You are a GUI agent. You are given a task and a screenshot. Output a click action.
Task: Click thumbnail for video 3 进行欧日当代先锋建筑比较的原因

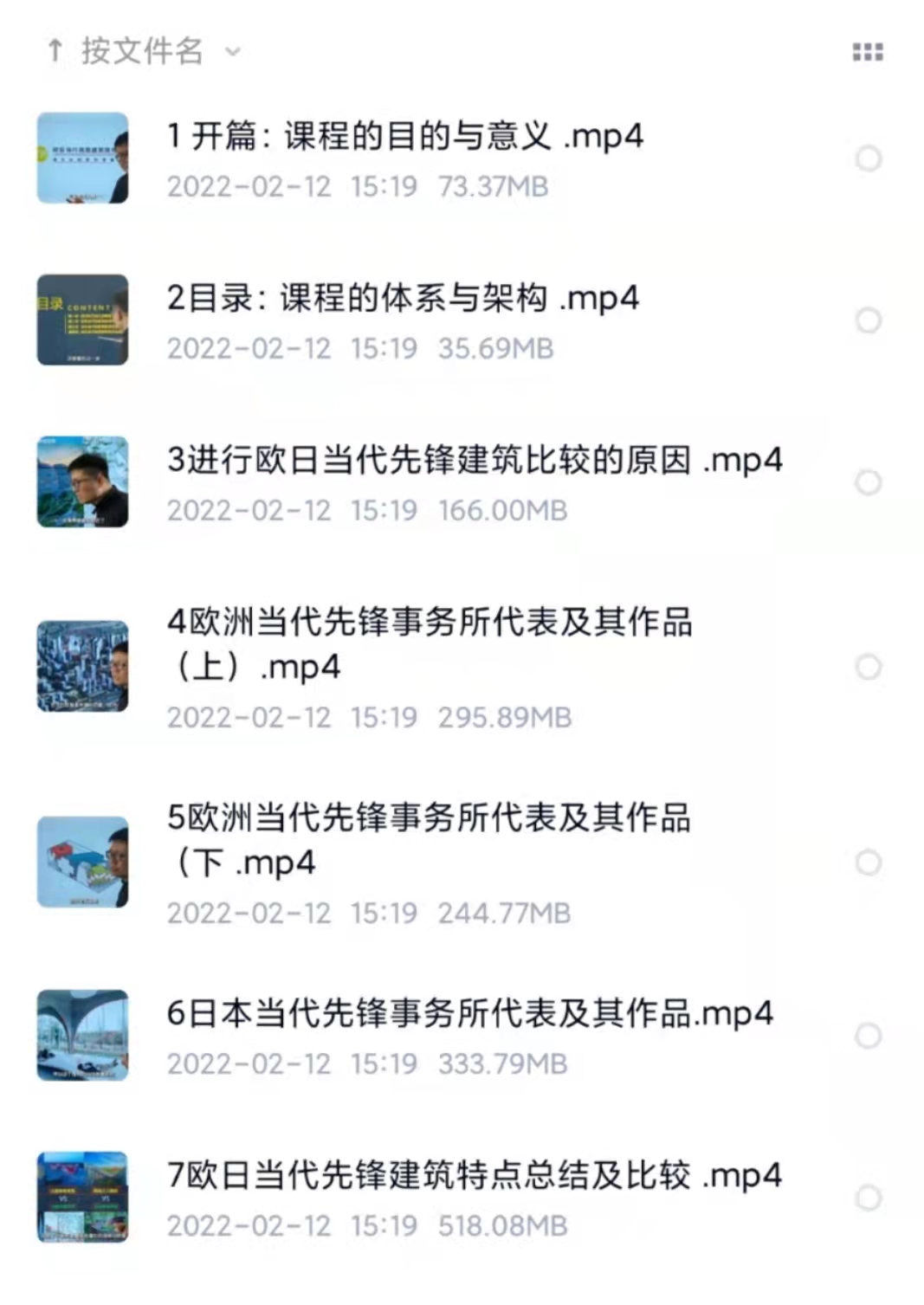(x=81, y=482)
